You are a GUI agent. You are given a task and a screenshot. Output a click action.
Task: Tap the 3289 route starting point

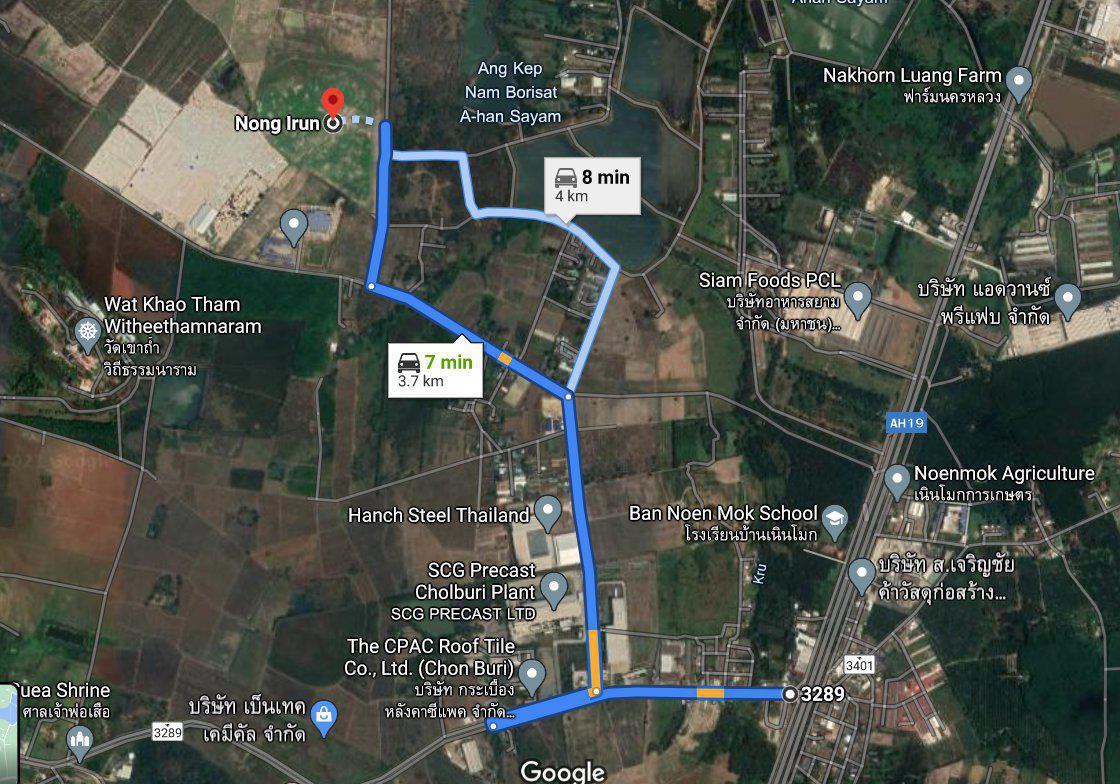pos(790,693)
